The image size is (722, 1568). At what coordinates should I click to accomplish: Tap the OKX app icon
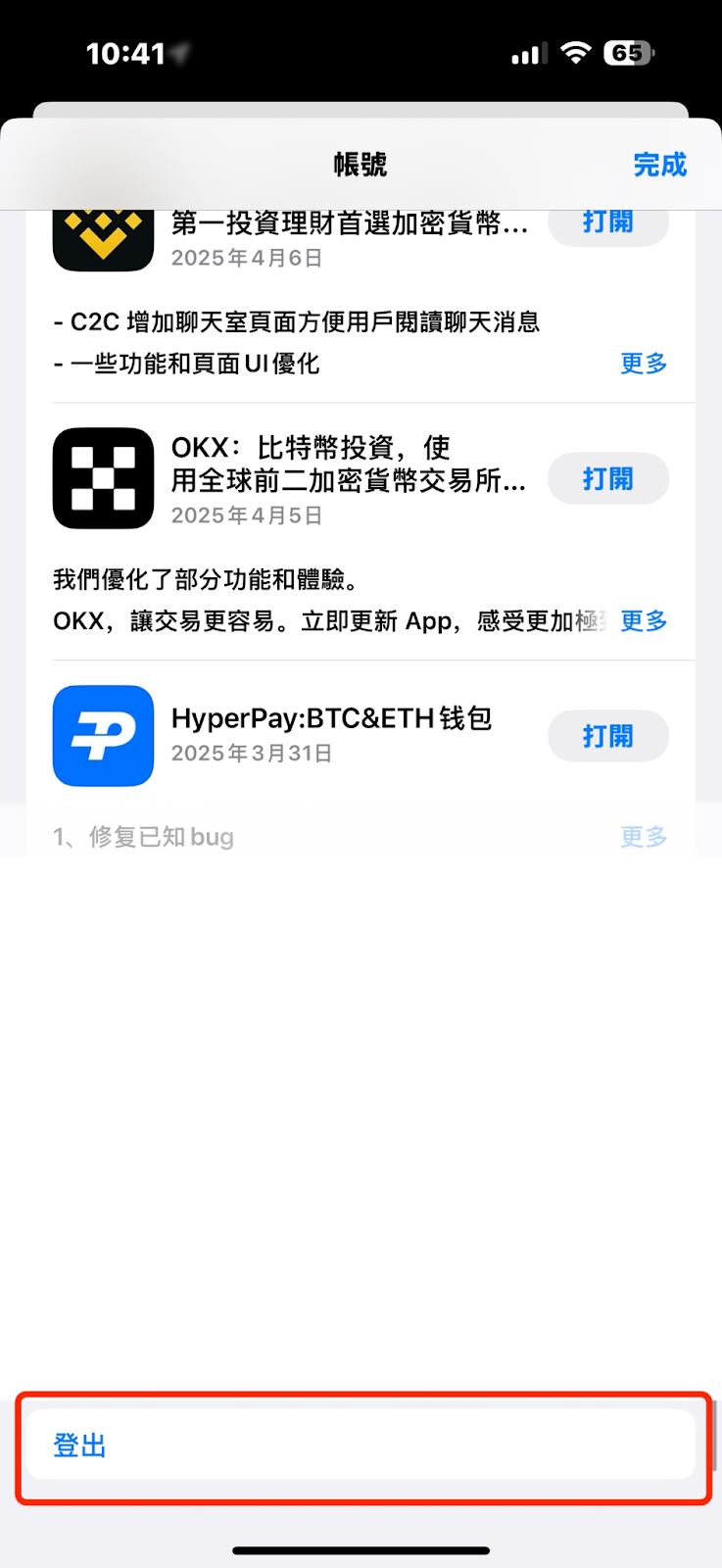102,478
